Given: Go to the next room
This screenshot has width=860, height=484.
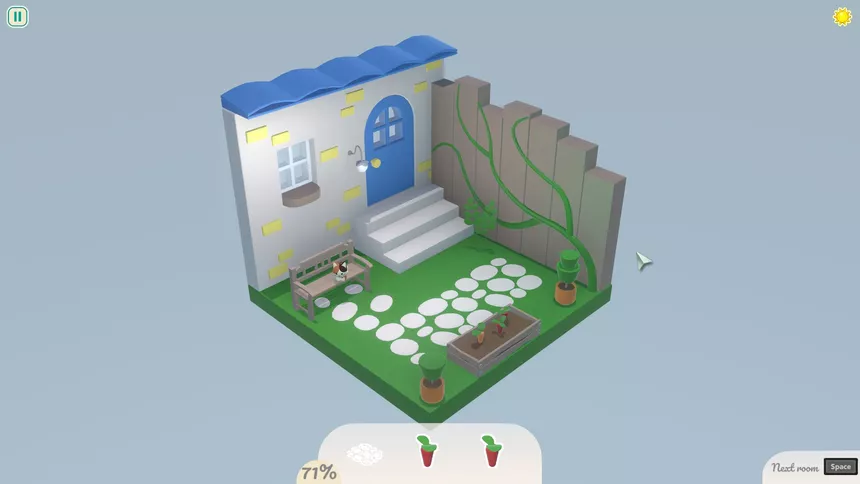Looking at the screenshot, I should click(839, 467).
